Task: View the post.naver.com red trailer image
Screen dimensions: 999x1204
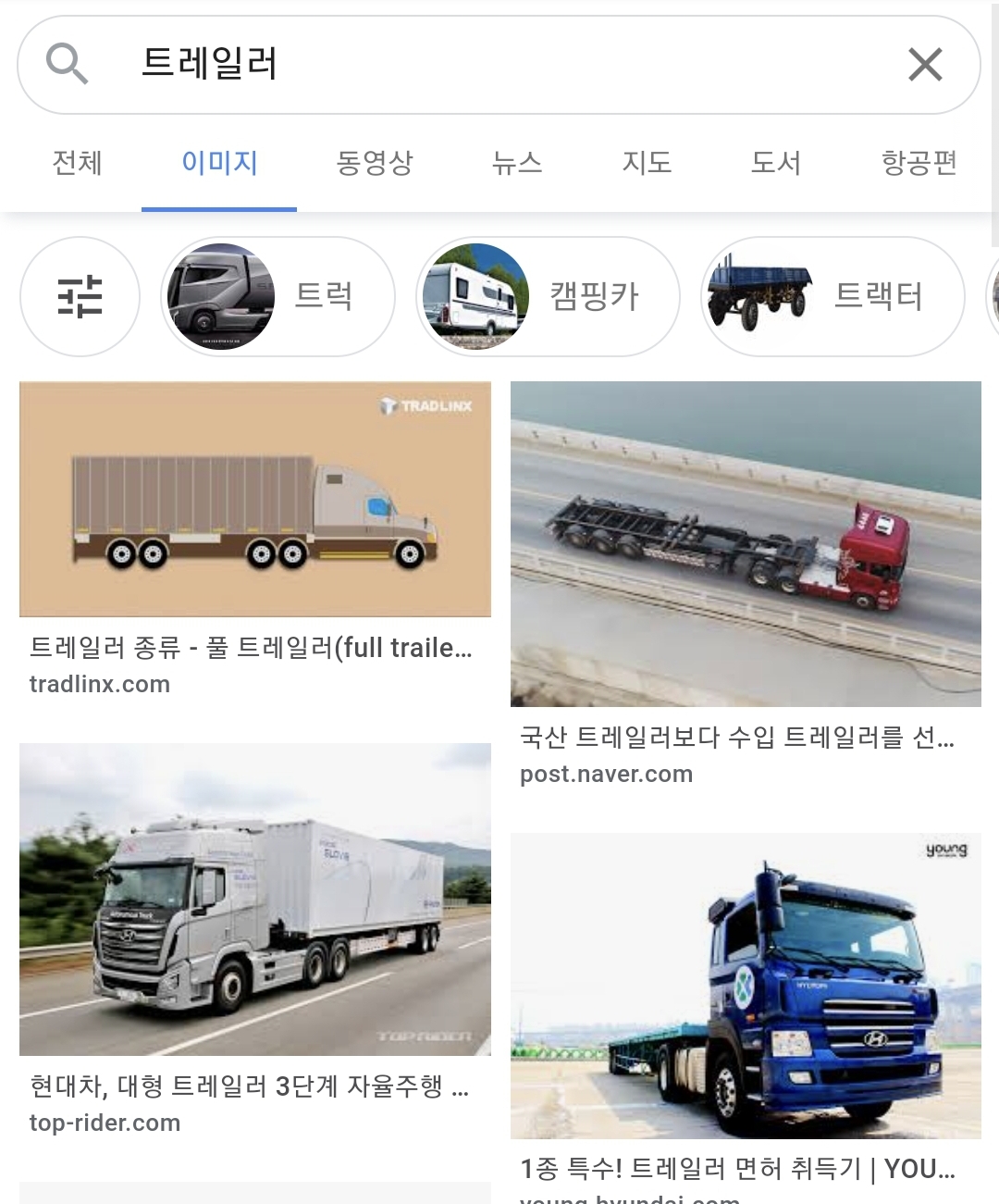Action: (x=746, y=544)
